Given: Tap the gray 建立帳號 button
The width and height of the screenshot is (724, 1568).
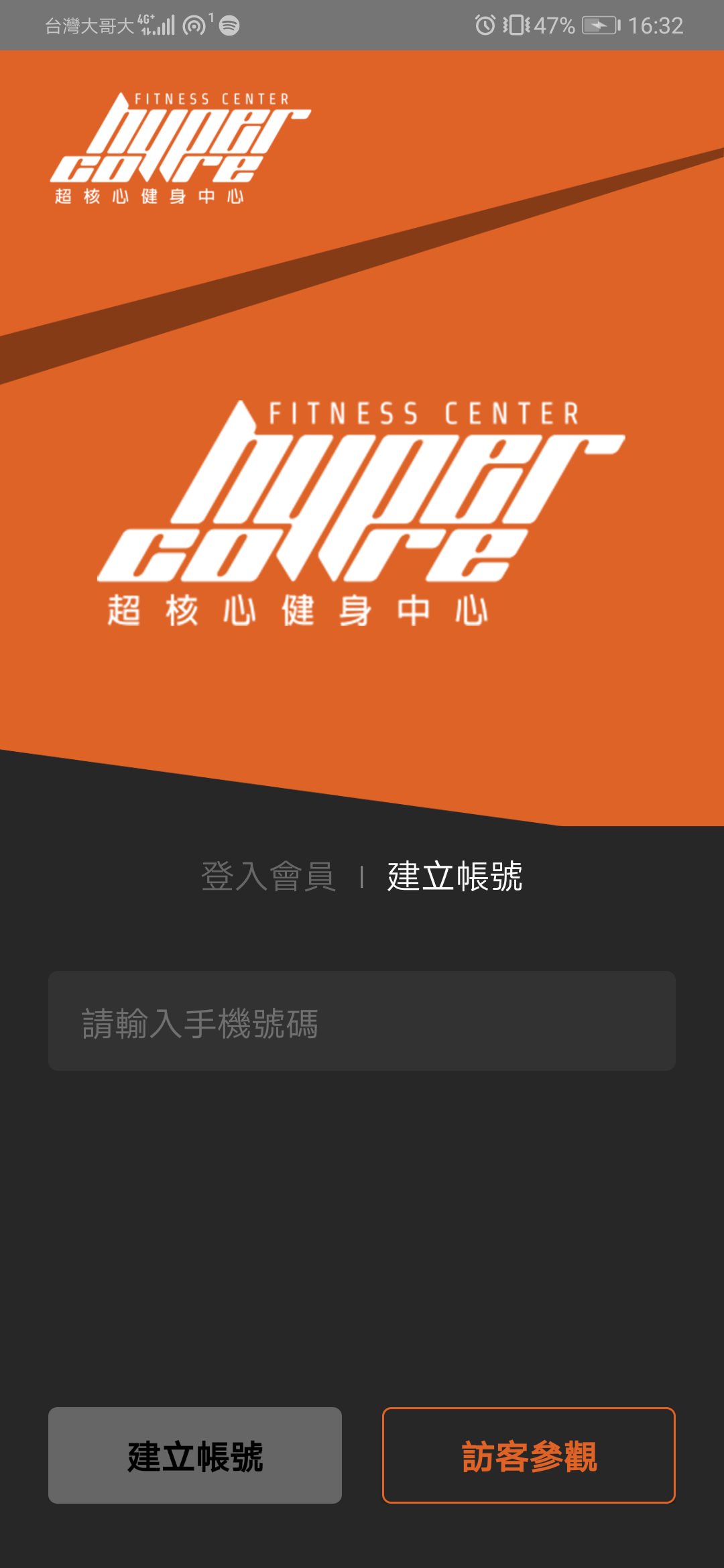Looking at the screenshot, I should 195,1455.
